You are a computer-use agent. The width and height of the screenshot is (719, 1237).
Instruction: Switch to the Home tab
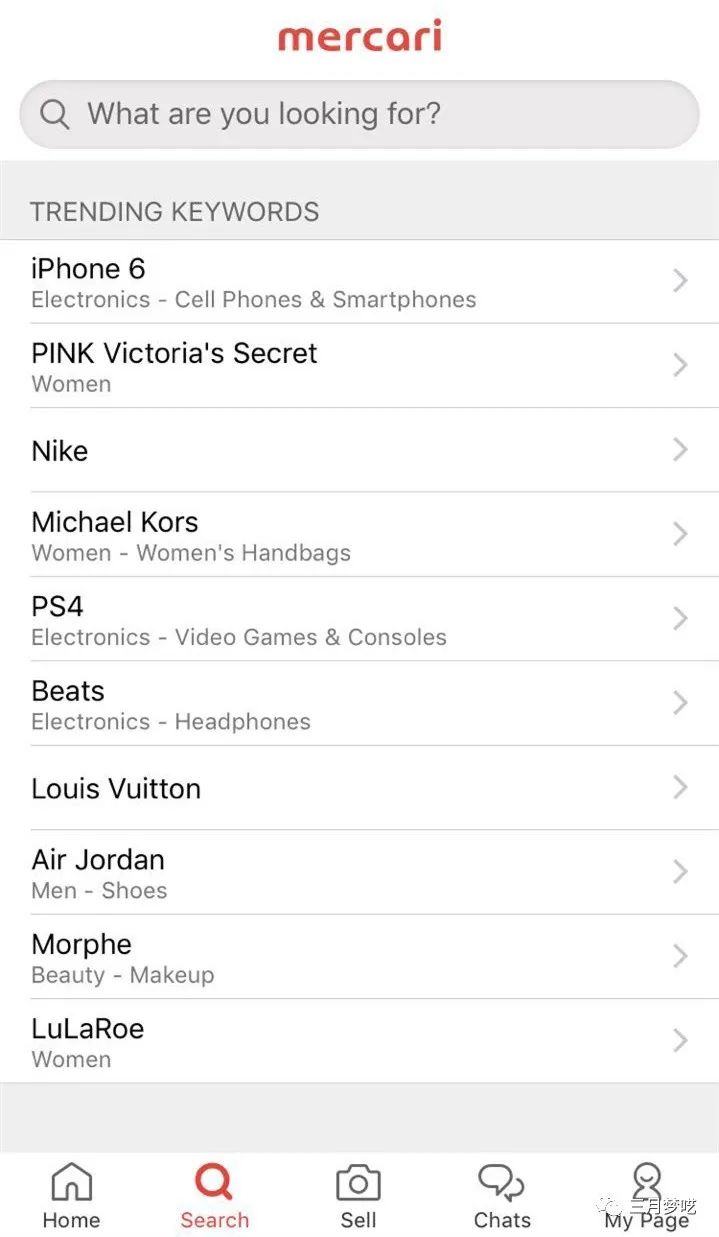click(71, 1195)
